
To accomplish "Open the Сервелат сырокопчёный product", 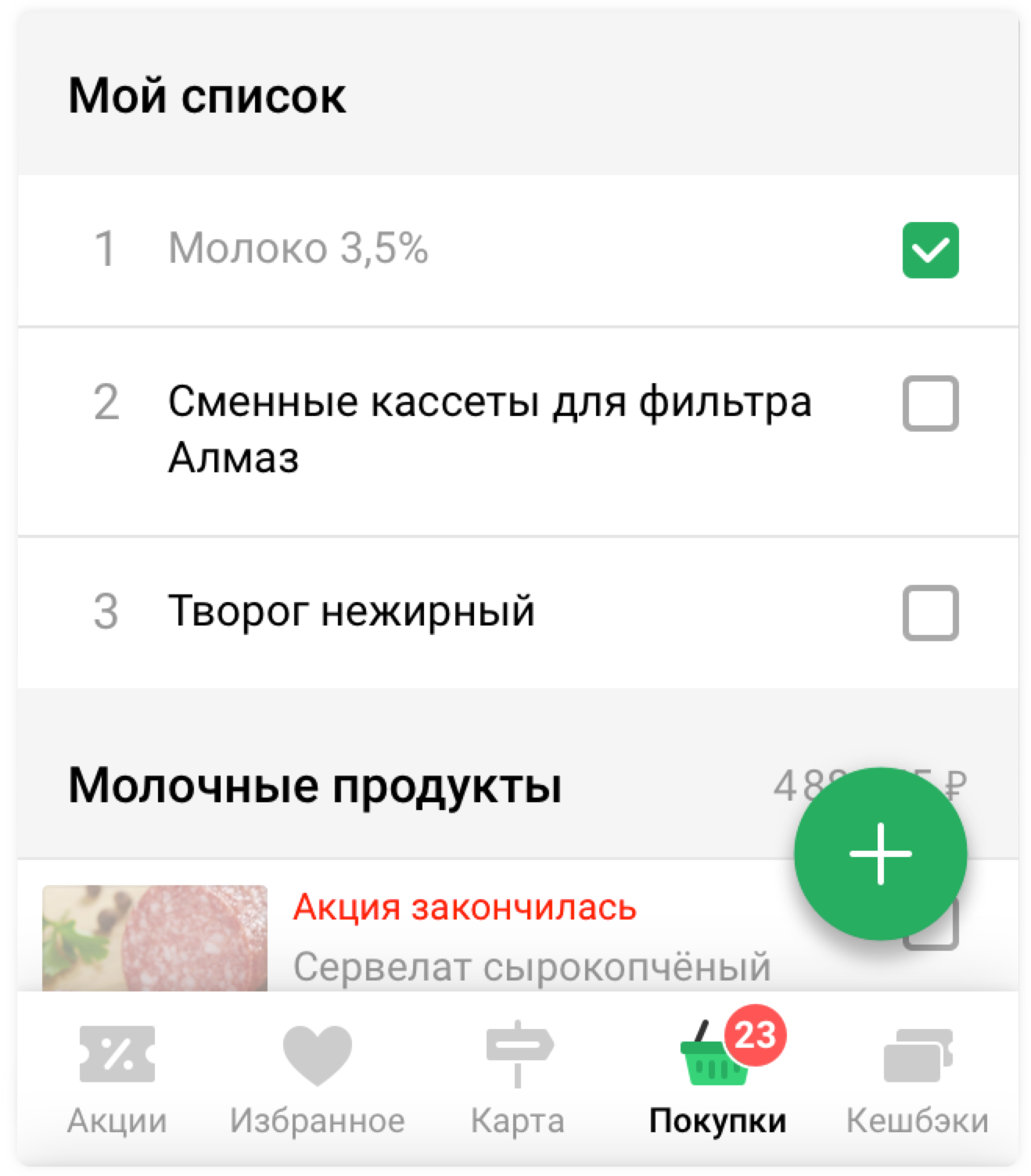I will (x=530, y=966).
